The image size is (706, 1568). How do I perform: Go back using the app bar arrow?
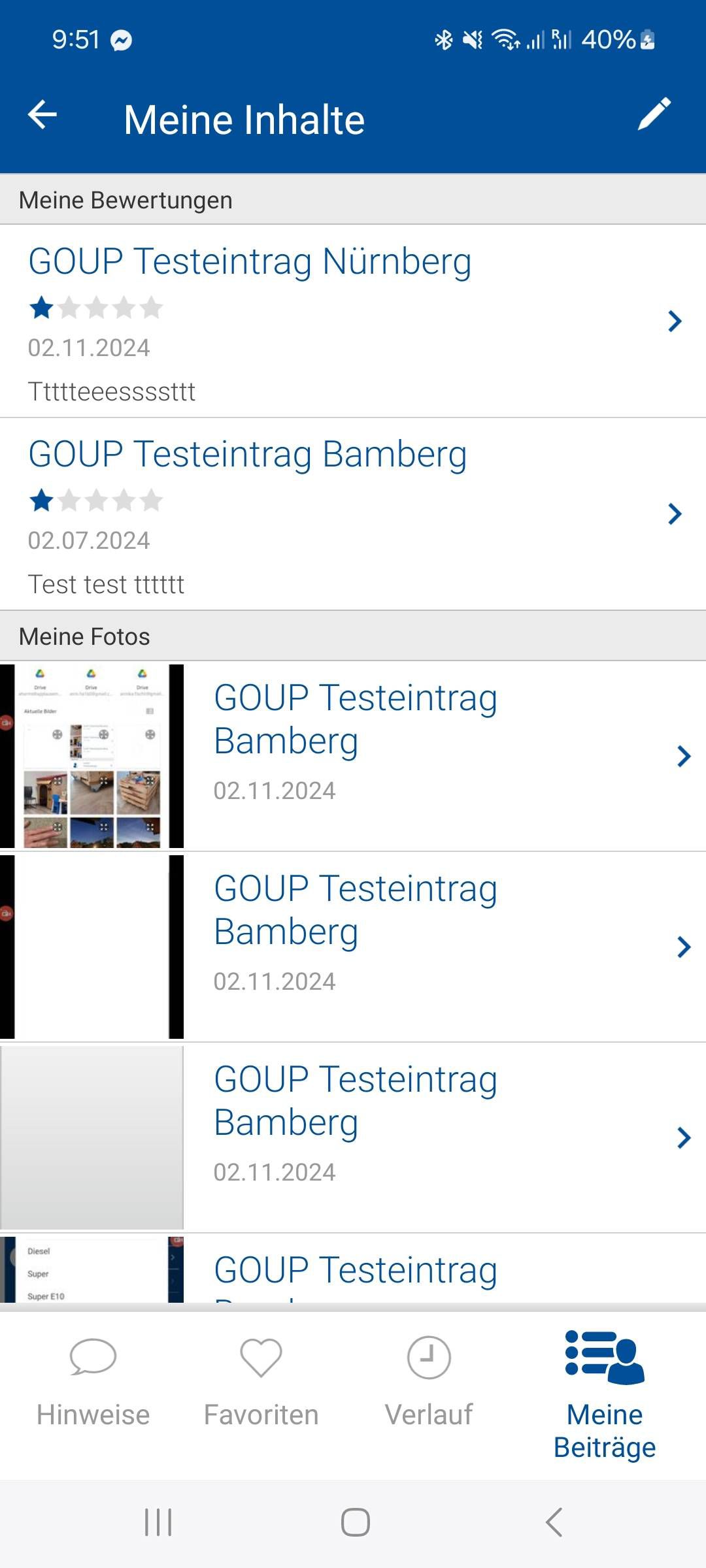point(42,115)
